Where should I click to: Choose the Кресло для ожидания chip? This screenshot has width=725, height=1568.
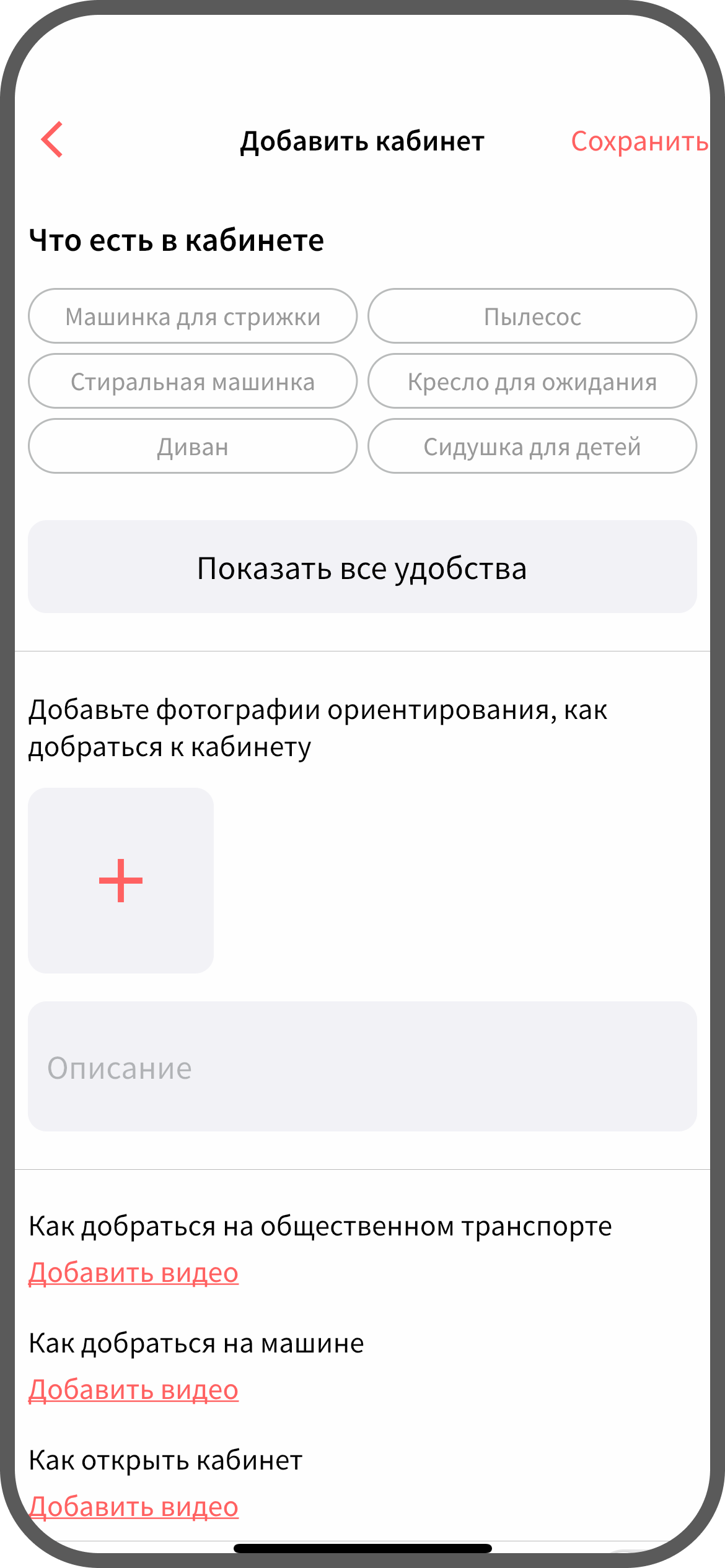pyautogui.click(x=532, y=381)
